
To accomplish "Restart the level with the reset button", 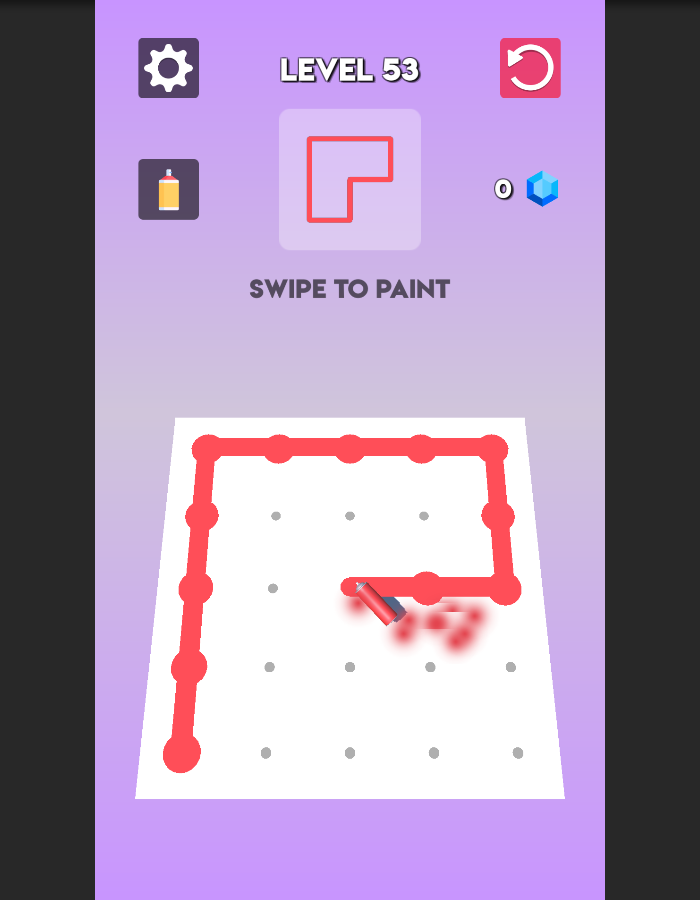I will (530, 68).
